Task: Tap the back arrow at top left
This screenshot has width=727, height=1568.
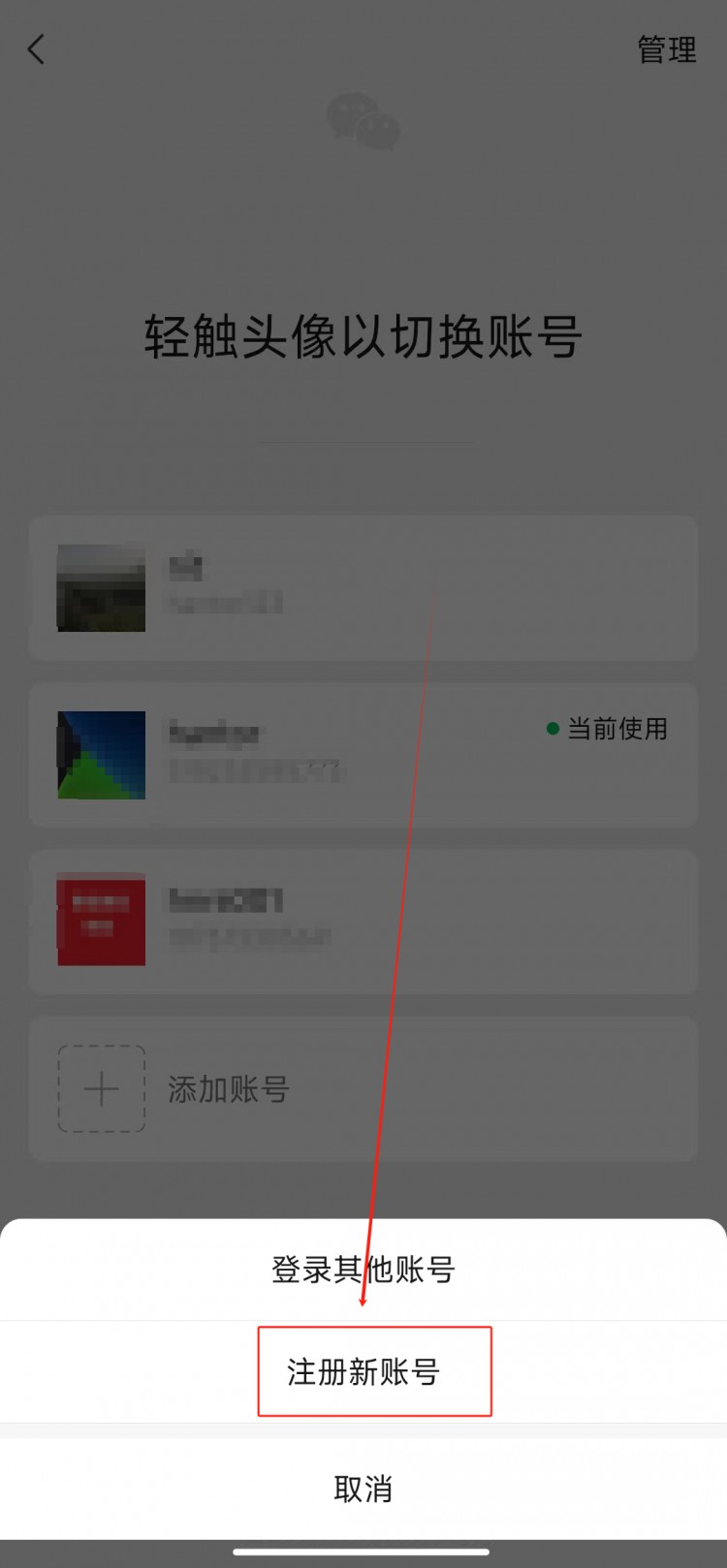Action: pyautogui.click(x=37, y=49)
